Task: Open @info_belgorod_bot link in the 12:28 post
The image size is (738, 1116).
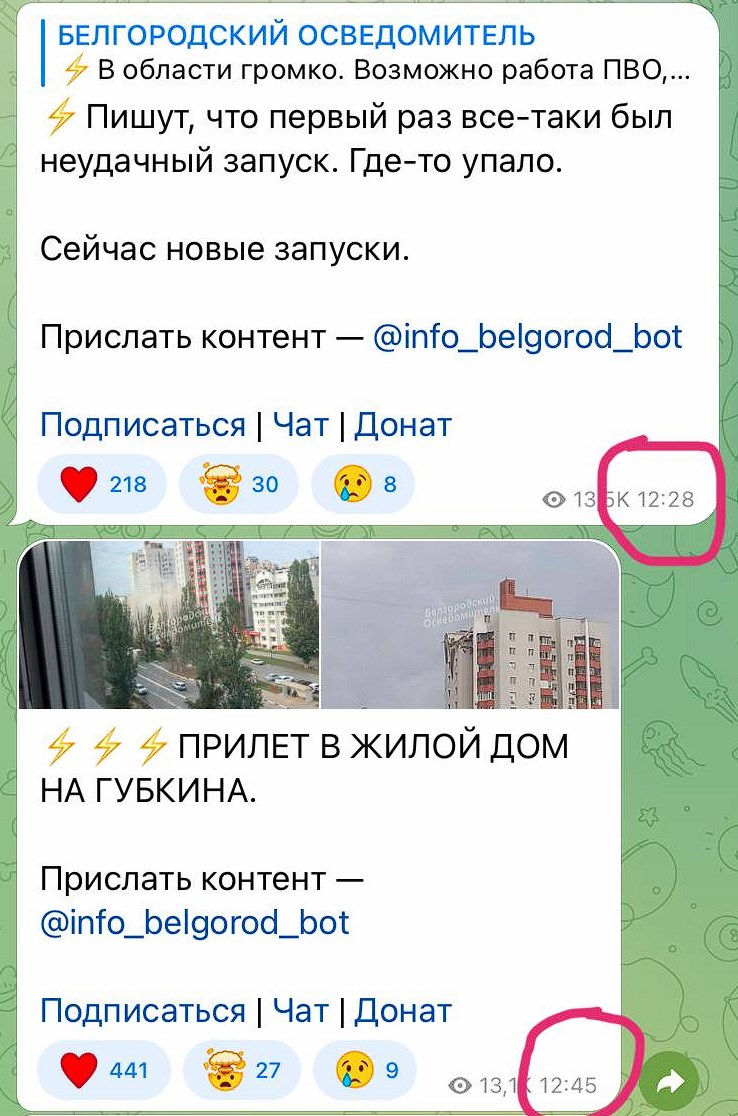Action: (527, 336)
